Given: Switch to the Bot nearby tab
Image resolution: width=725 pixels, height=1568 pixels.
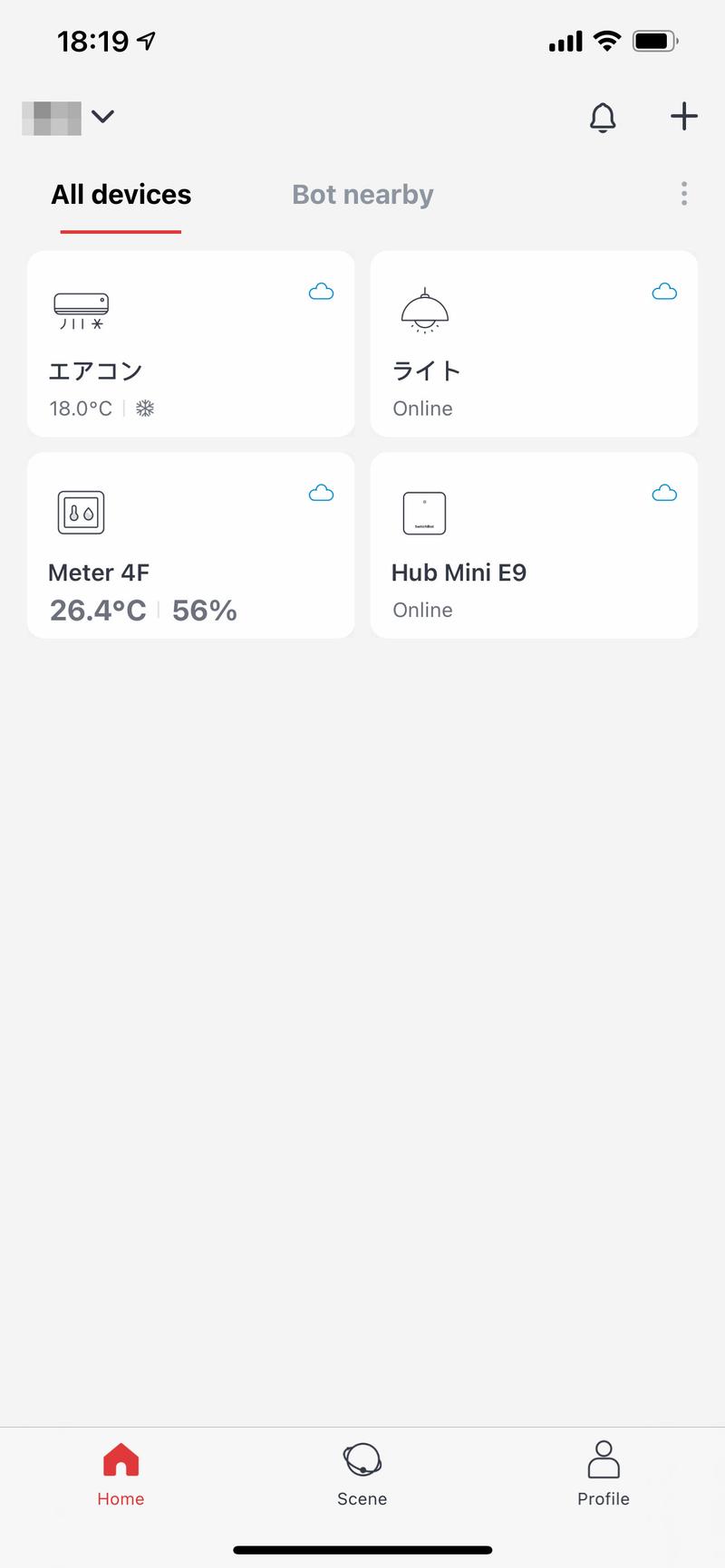Looking at the screenshot, I should pos(362,195).
